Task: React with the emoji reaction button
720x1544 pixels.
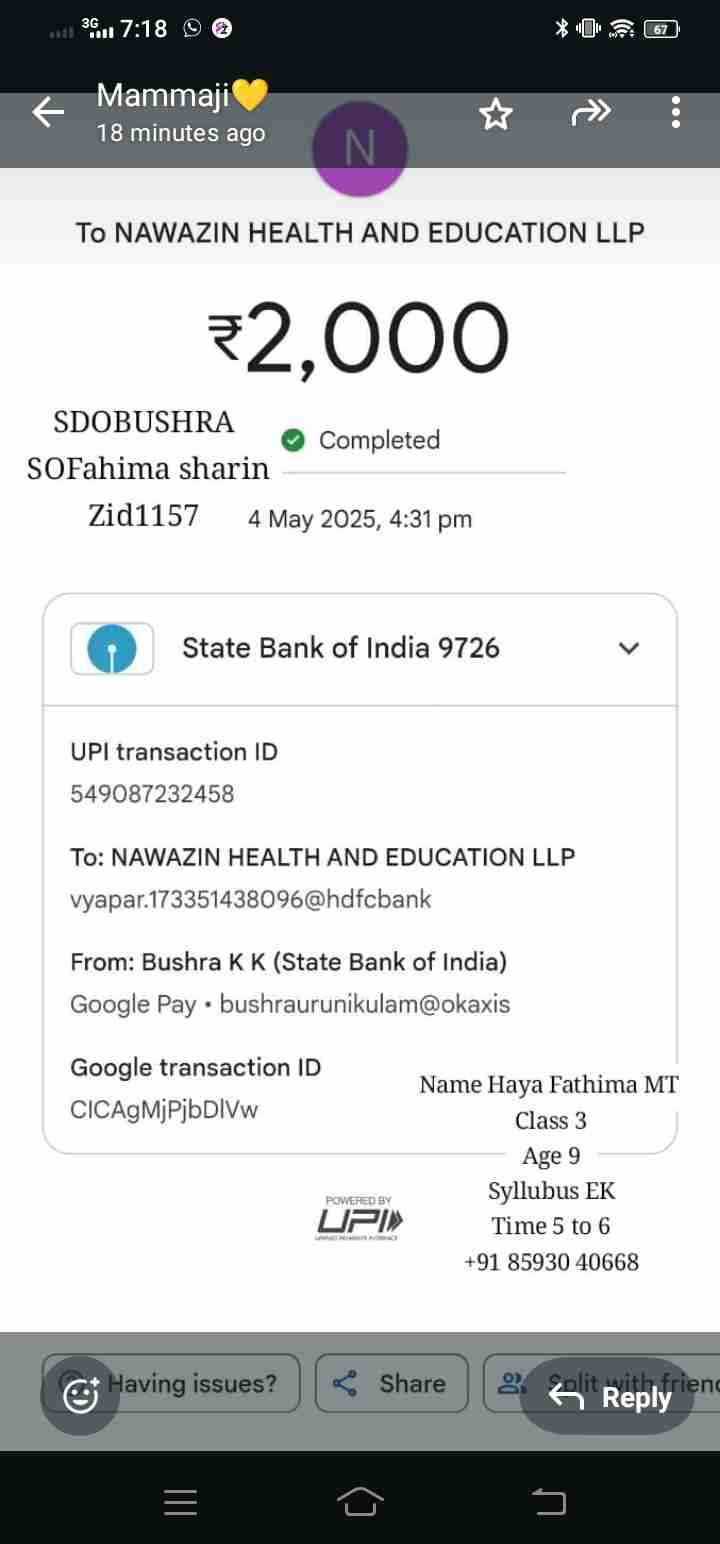Action: 80,1396
